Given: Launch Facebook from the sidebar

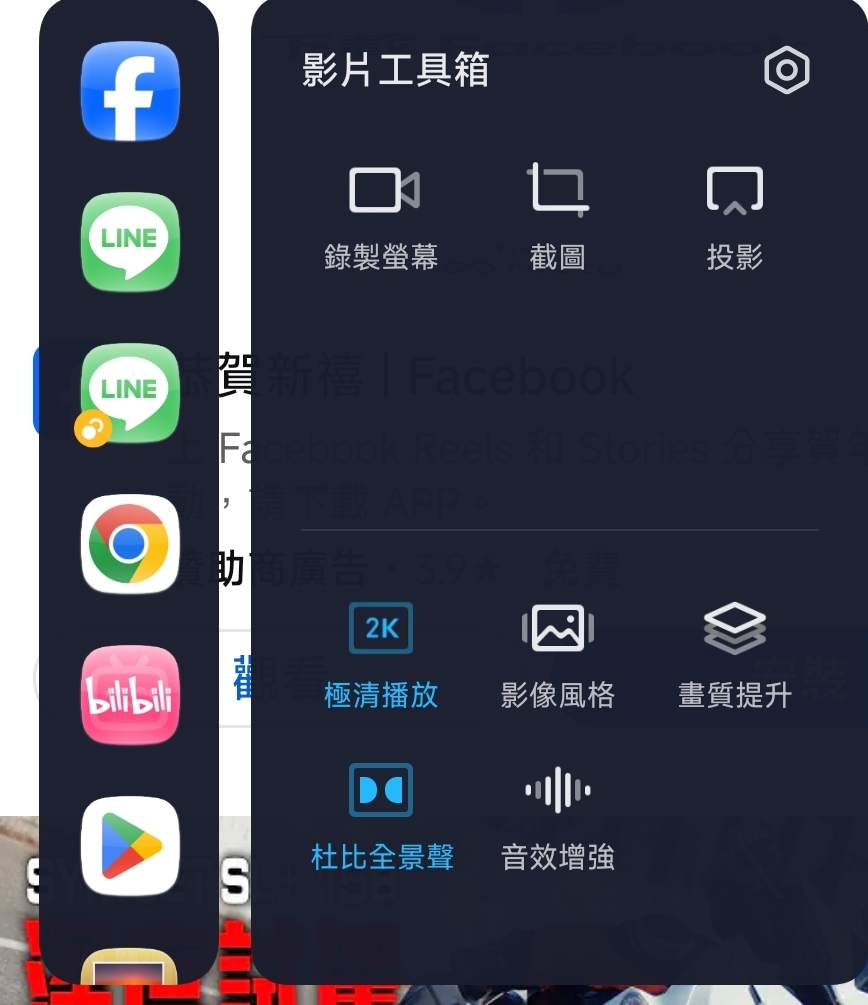Looking at the screenshot, I should click(x=130, y=91).
